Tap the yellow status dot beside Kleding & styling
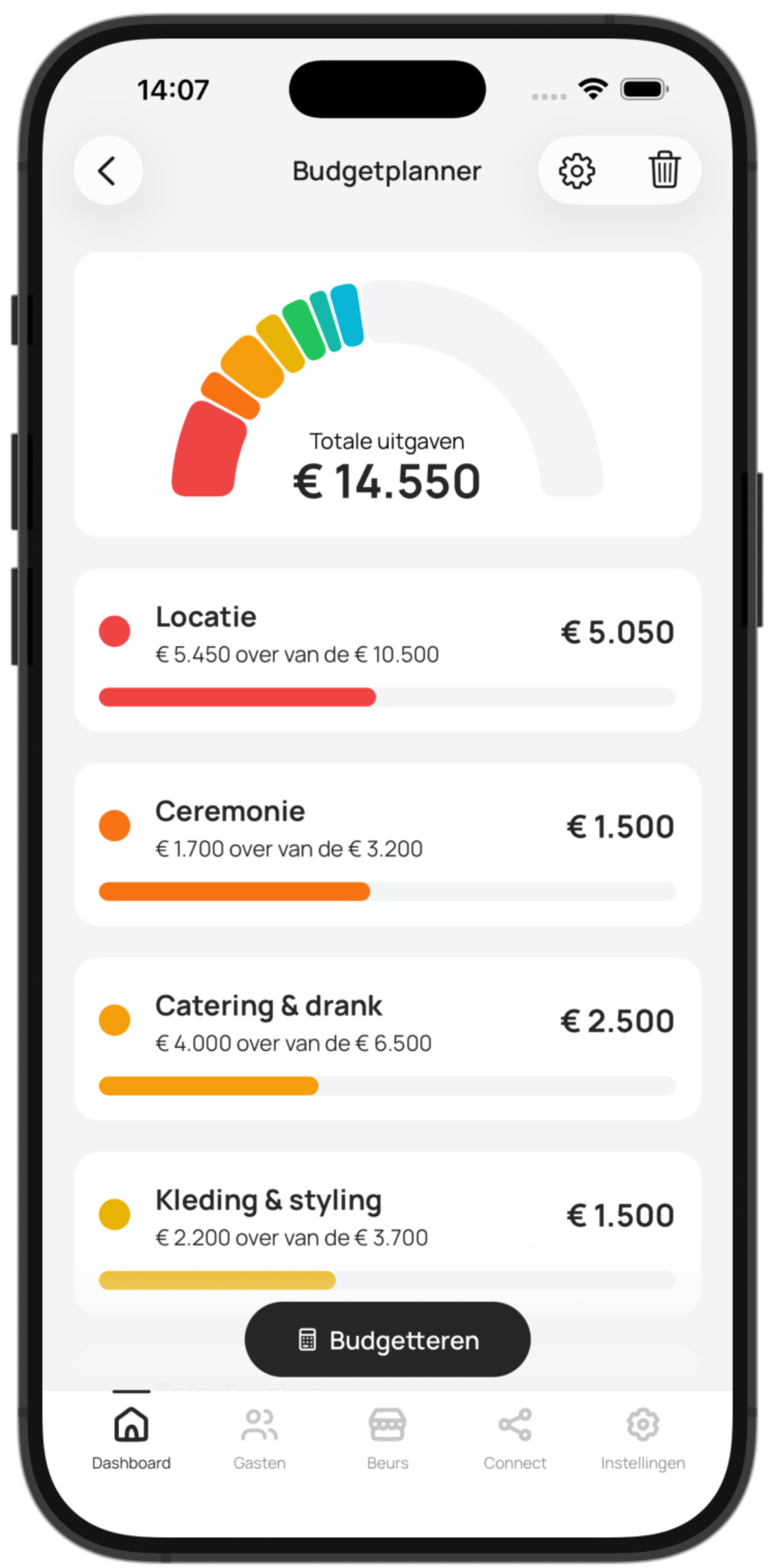Image resolution: width=775 pixels, height=1568 pixels. click(114, 1214)
